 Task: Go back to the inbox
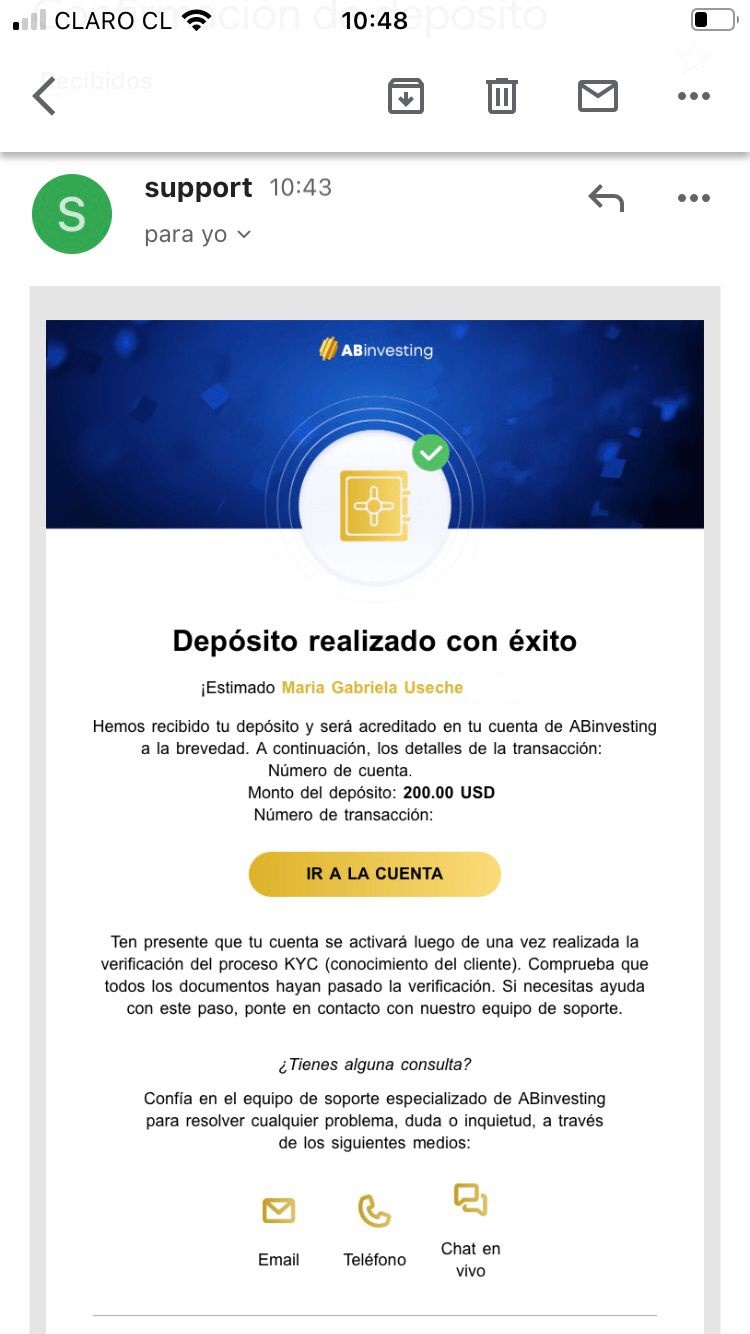coord(45,97)
